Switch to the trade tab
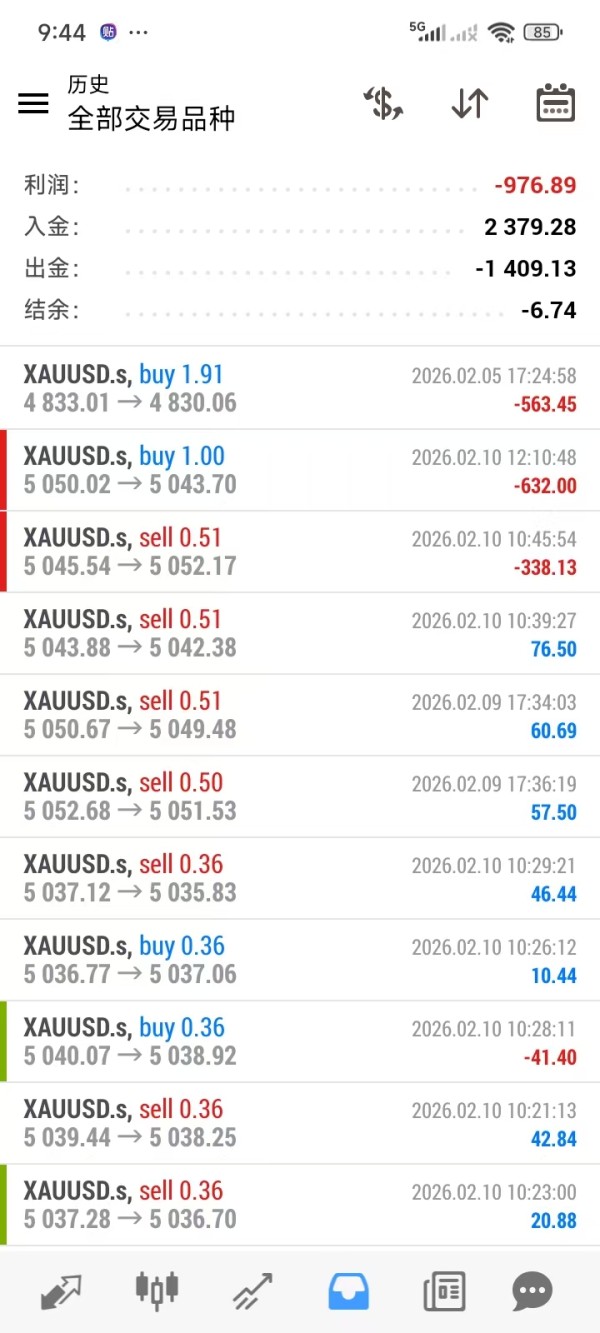 [252, 1291]
